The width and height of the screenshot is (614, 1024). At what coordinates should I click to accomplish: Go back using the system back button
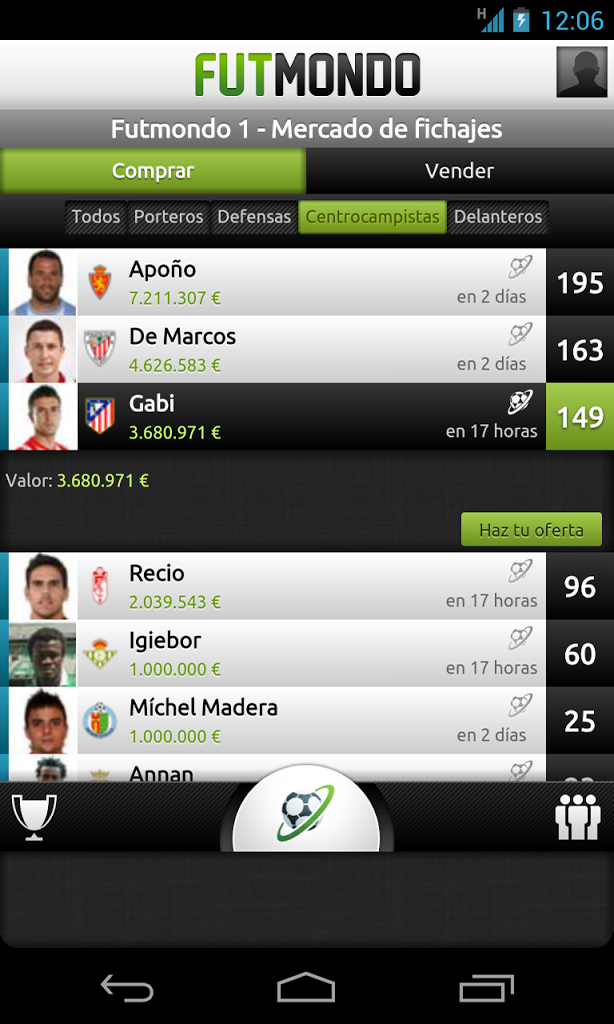click(x=127, y=988)
